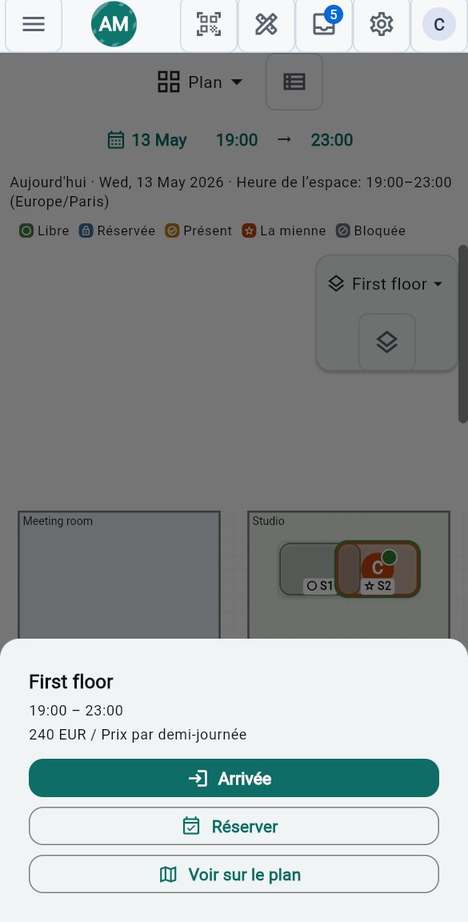468x922 pixels.
Task: Edit the 19:00 start time
Action: [236, 140]
